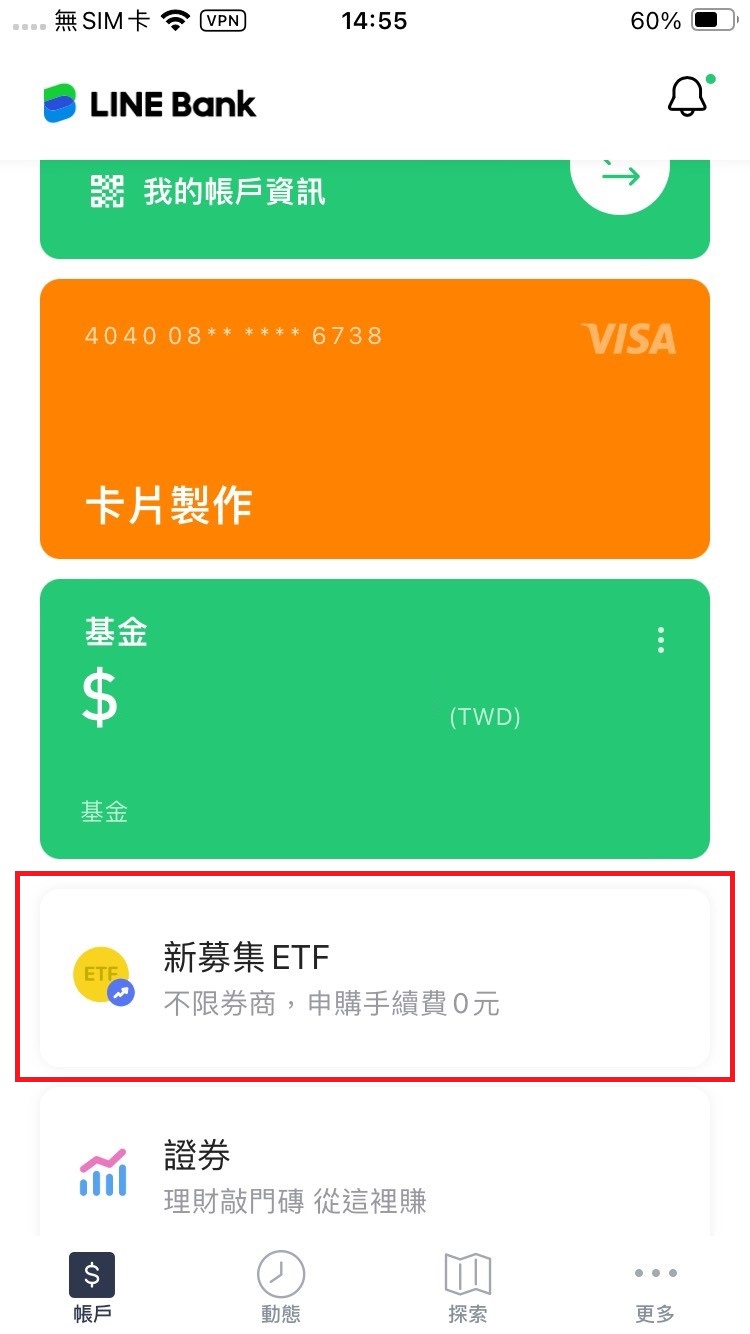Open 我的帳戶資訊 account info
Viewport: 750px width, 1334px height.
(x=209, y=191)
